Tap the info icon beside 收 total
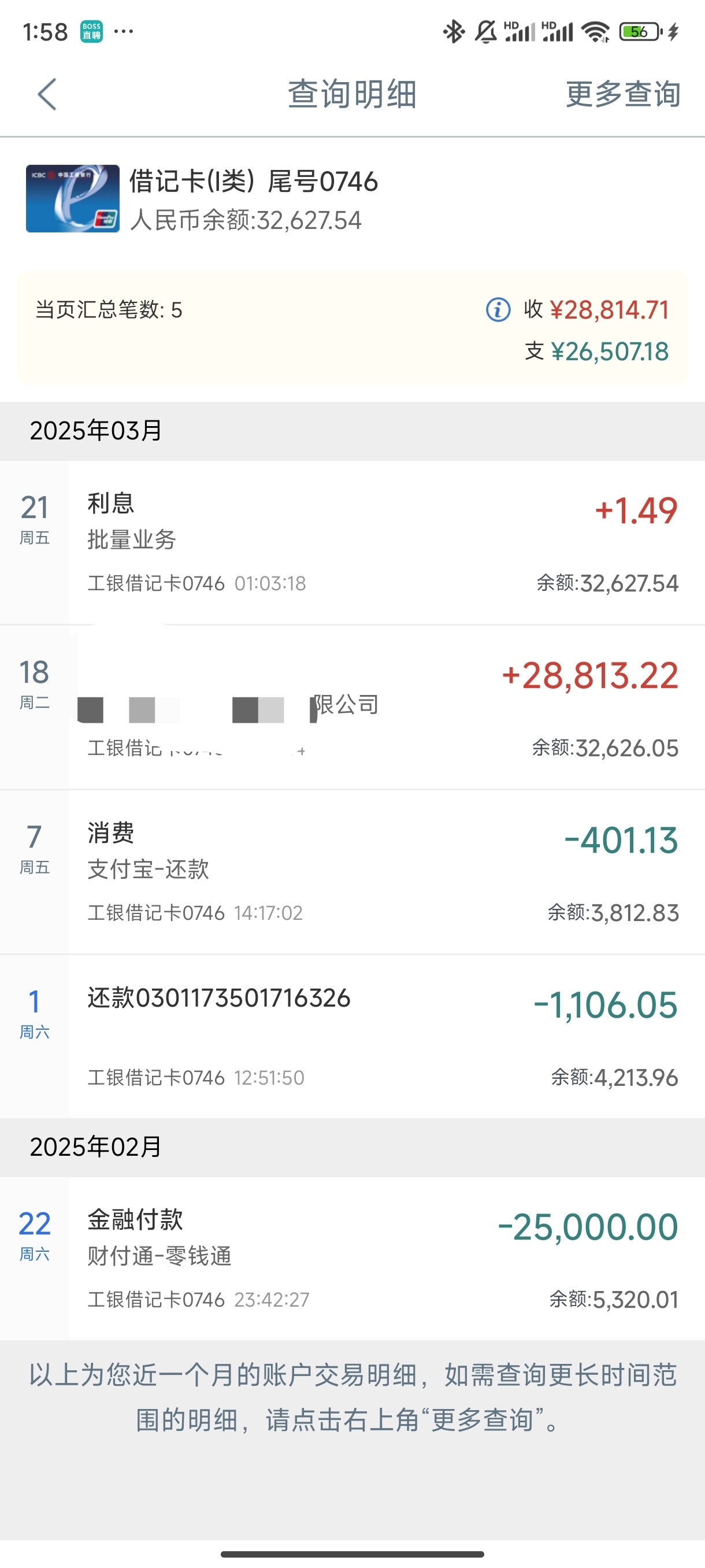This screenshot has height=1568, width=705. [498, 310]
